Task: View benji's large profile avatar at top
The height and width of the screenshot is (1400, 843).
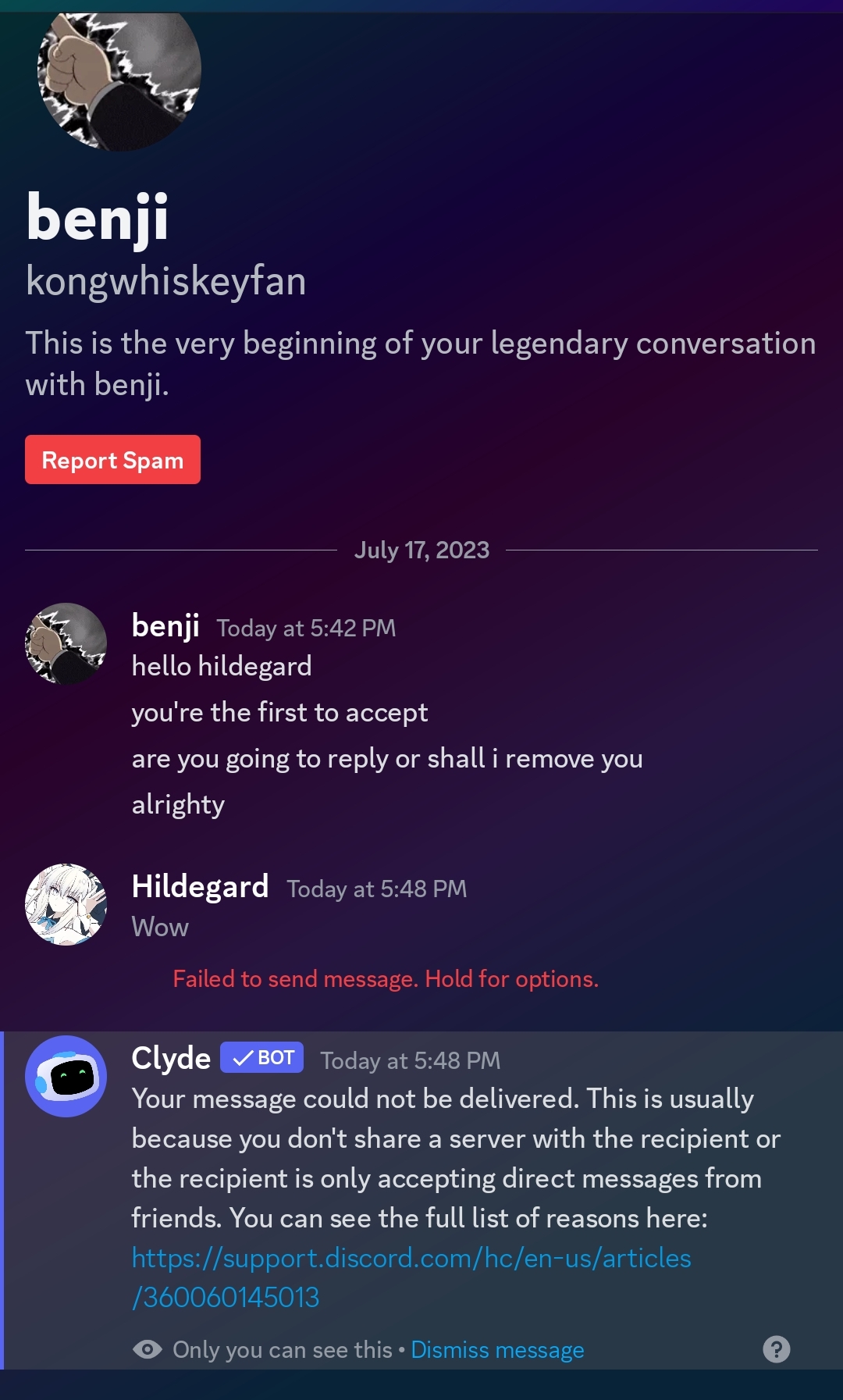Action: click(119, 74)
